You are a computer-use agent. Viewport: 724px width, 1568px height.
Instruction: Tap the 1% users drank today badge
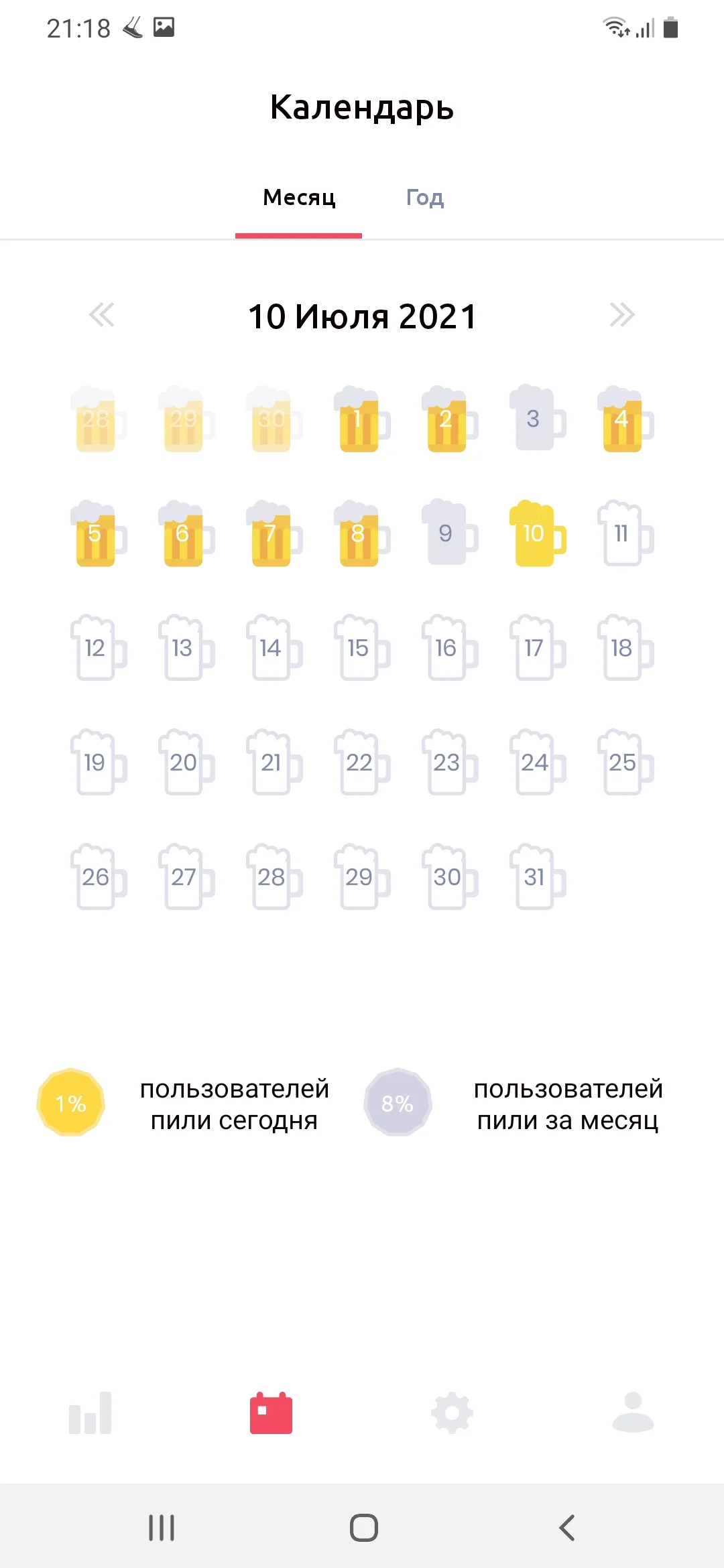(70, 1103)
